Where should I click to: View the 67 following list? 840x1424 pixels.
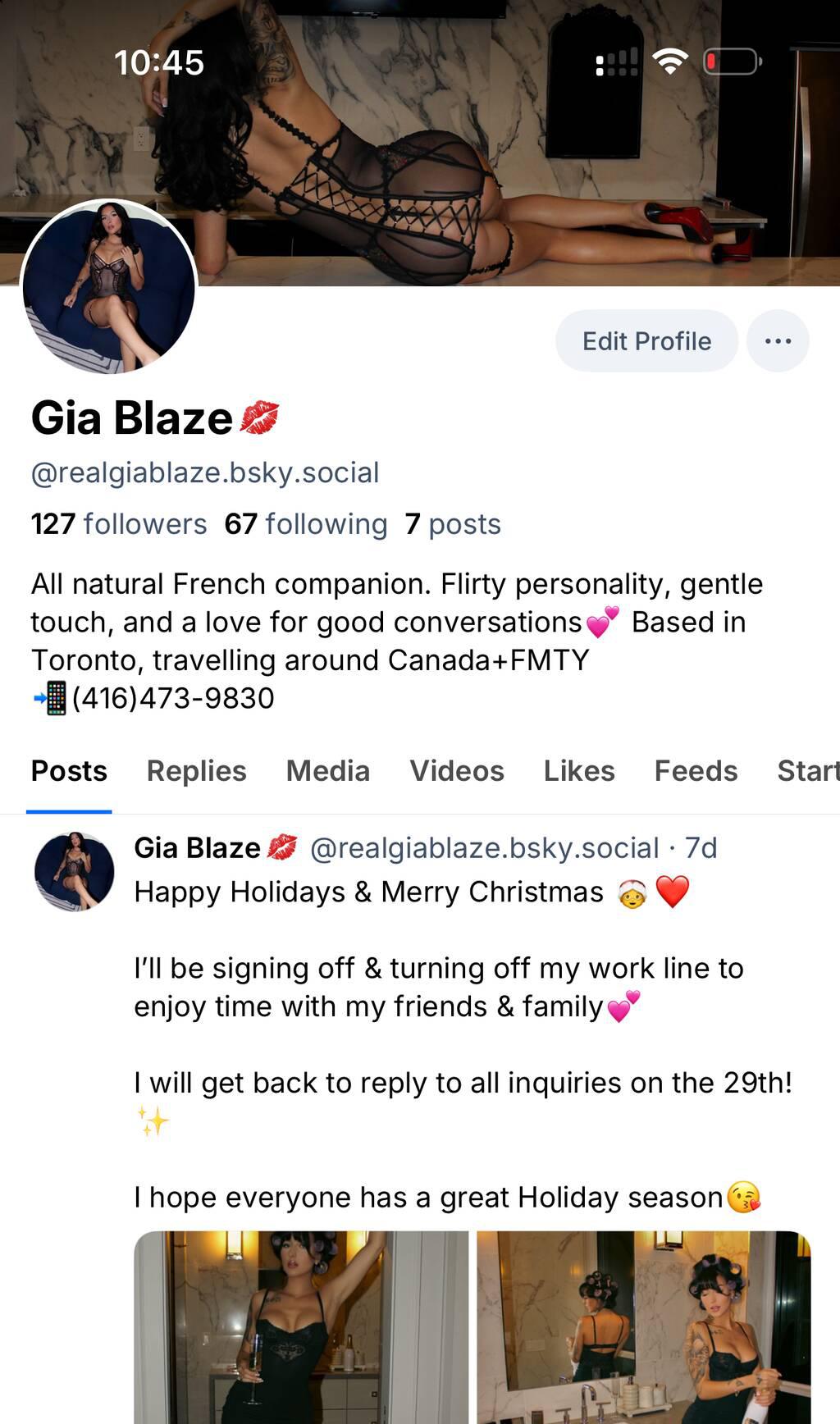click(305, 524)
